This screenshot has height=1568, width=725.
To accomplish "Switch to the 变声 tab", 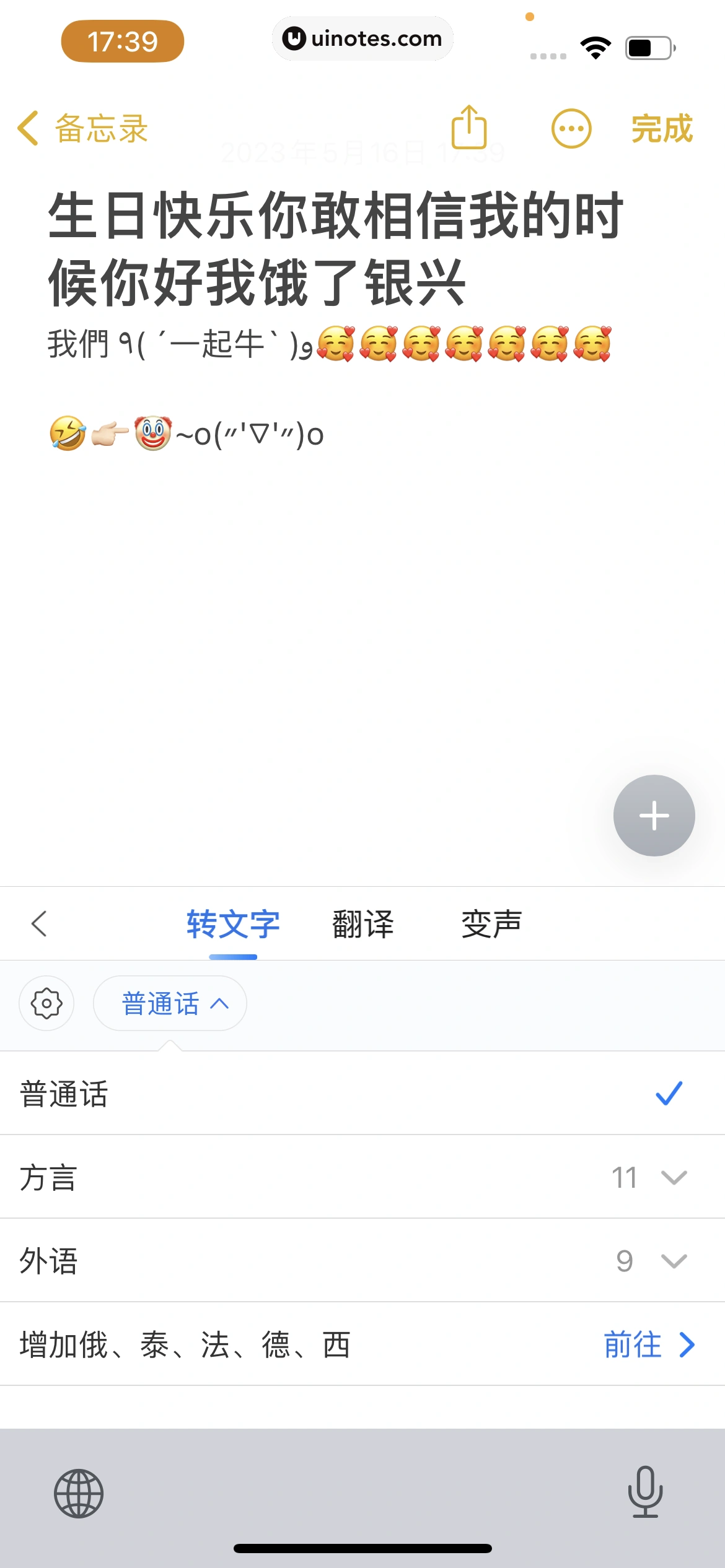I will click(491, 924).
